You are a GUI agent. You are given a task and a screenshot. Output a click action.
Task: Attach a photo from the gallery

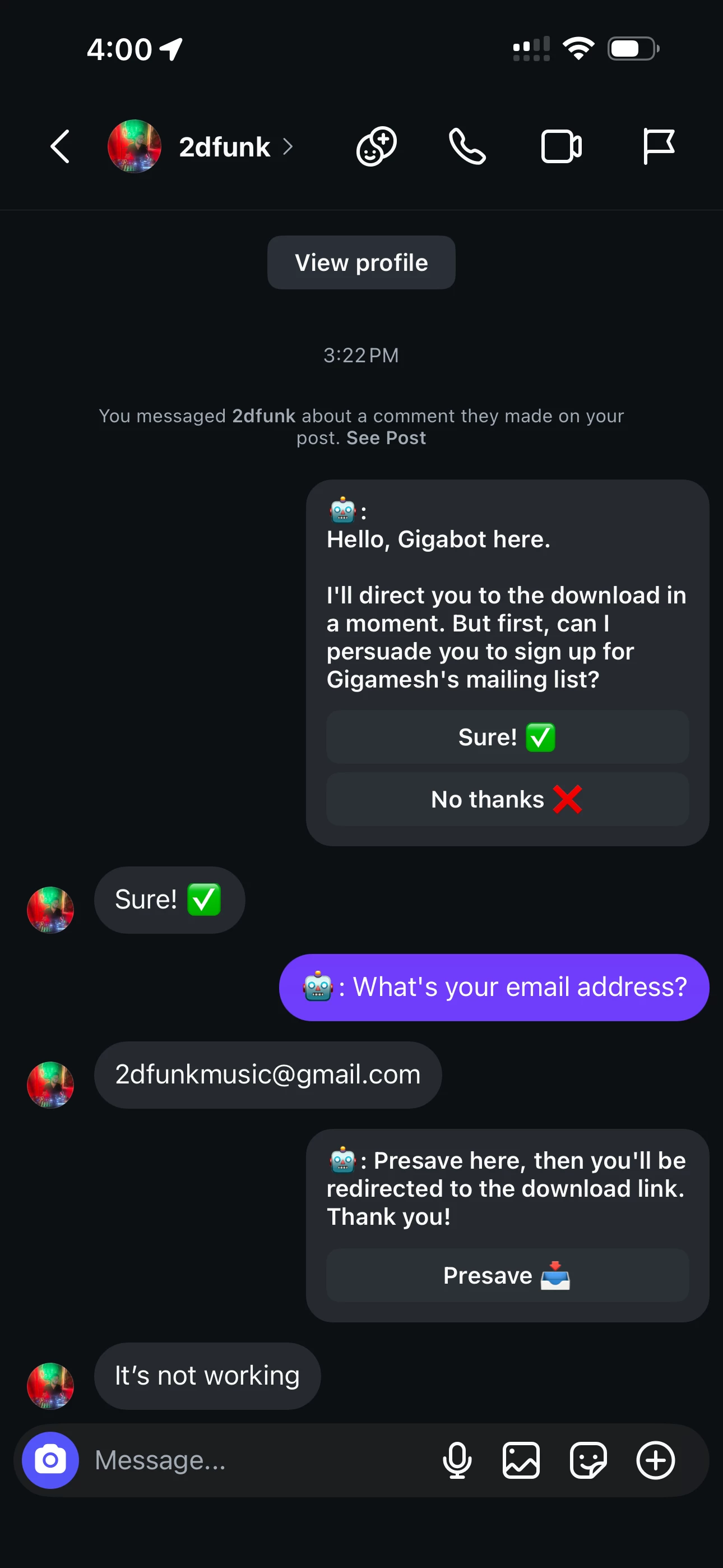click(x=521, y=1460)
